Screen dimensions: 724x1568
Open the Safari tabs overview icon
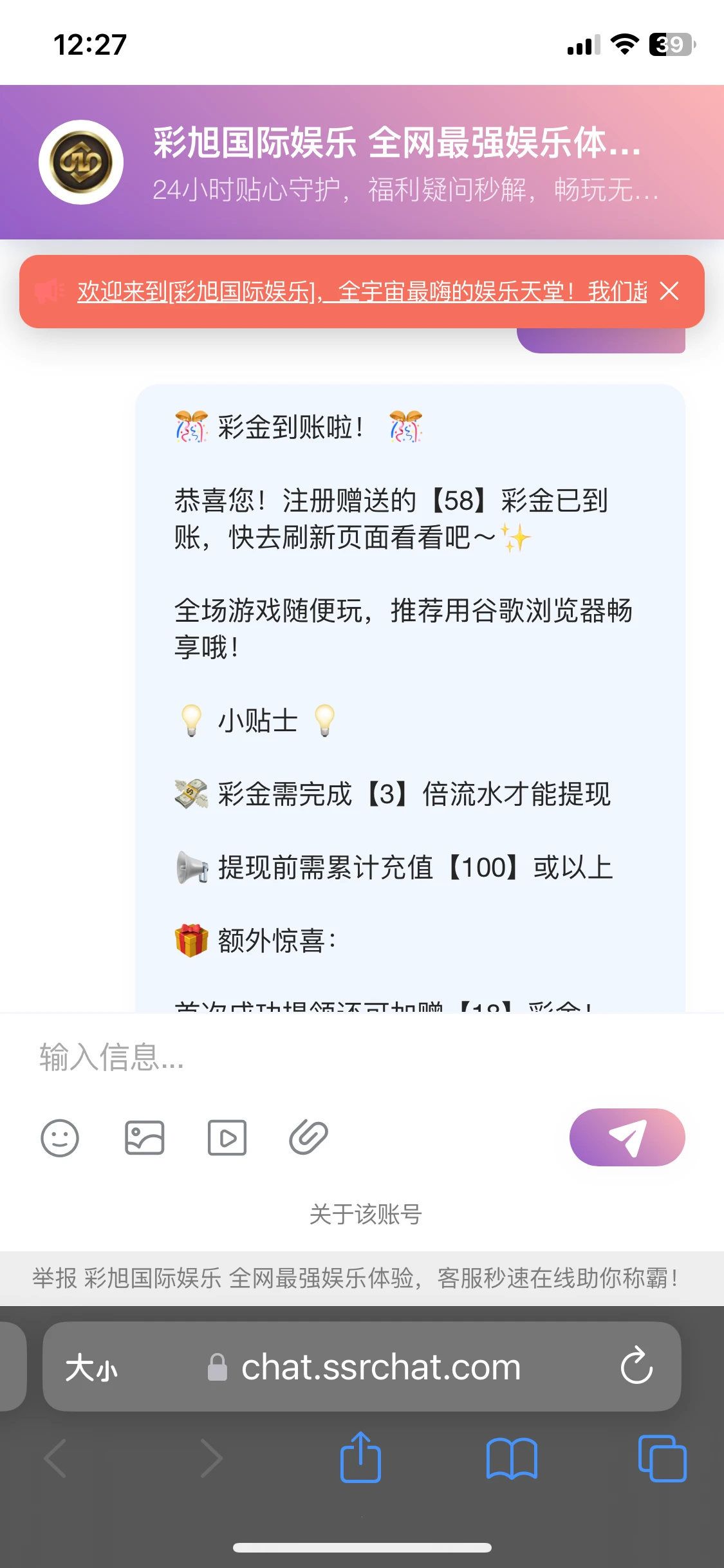pyautogui.click(x=664, y=1460)
